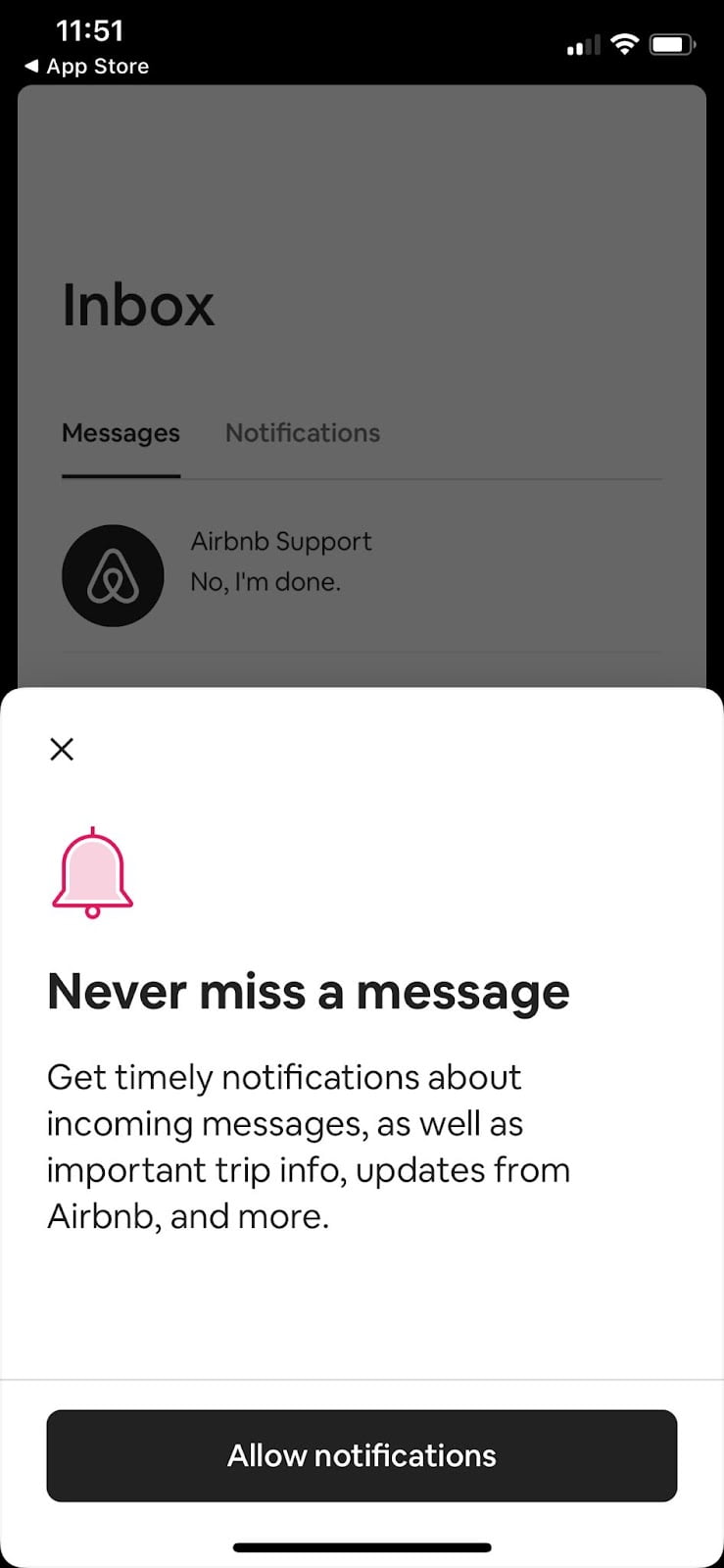Tap the time display in the status bar

point(90,30)
